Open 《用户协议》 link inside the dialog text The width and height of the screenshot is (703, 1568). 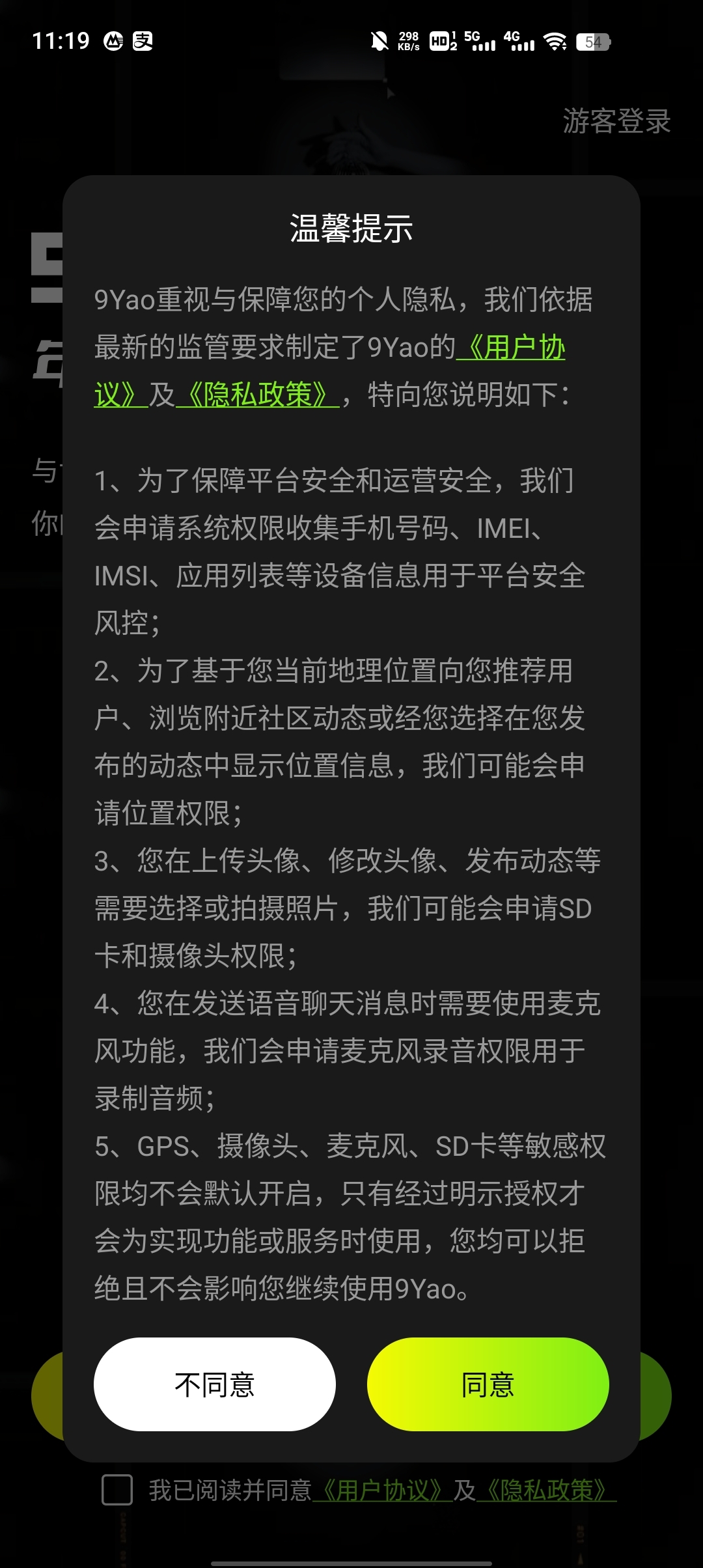(x=513, y=348)
